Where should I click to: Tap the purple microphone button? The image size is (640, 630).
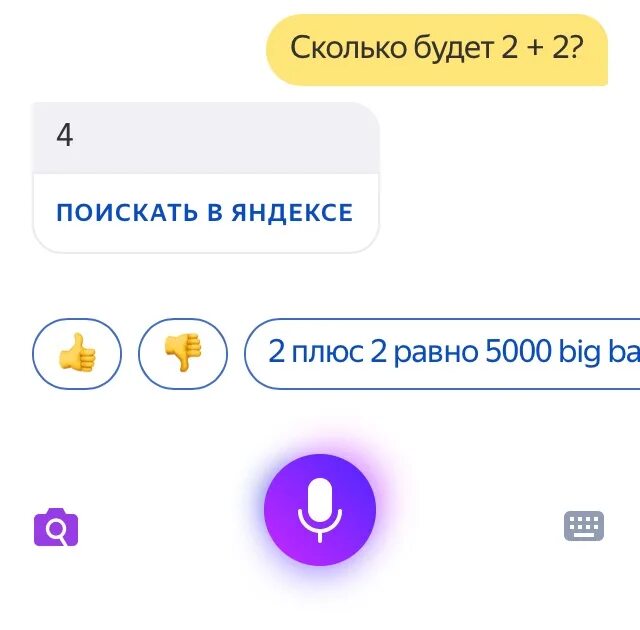[x=319, y=509]
